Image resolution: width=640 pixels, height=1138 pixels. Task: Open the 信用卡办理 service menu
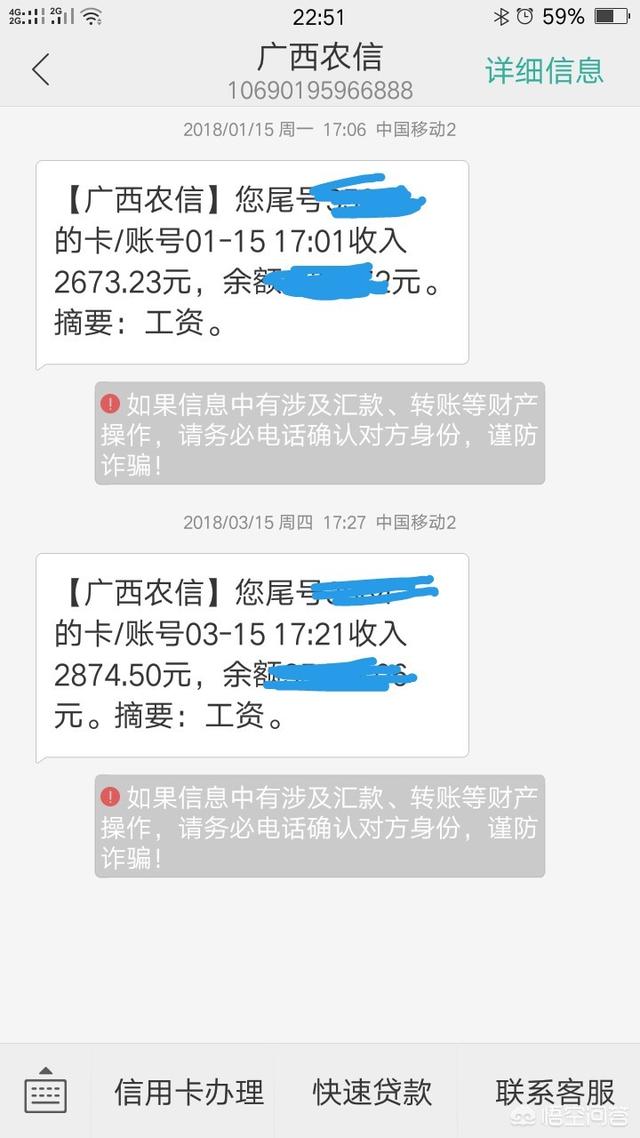pyautogui.click(x=189, y=1091)
